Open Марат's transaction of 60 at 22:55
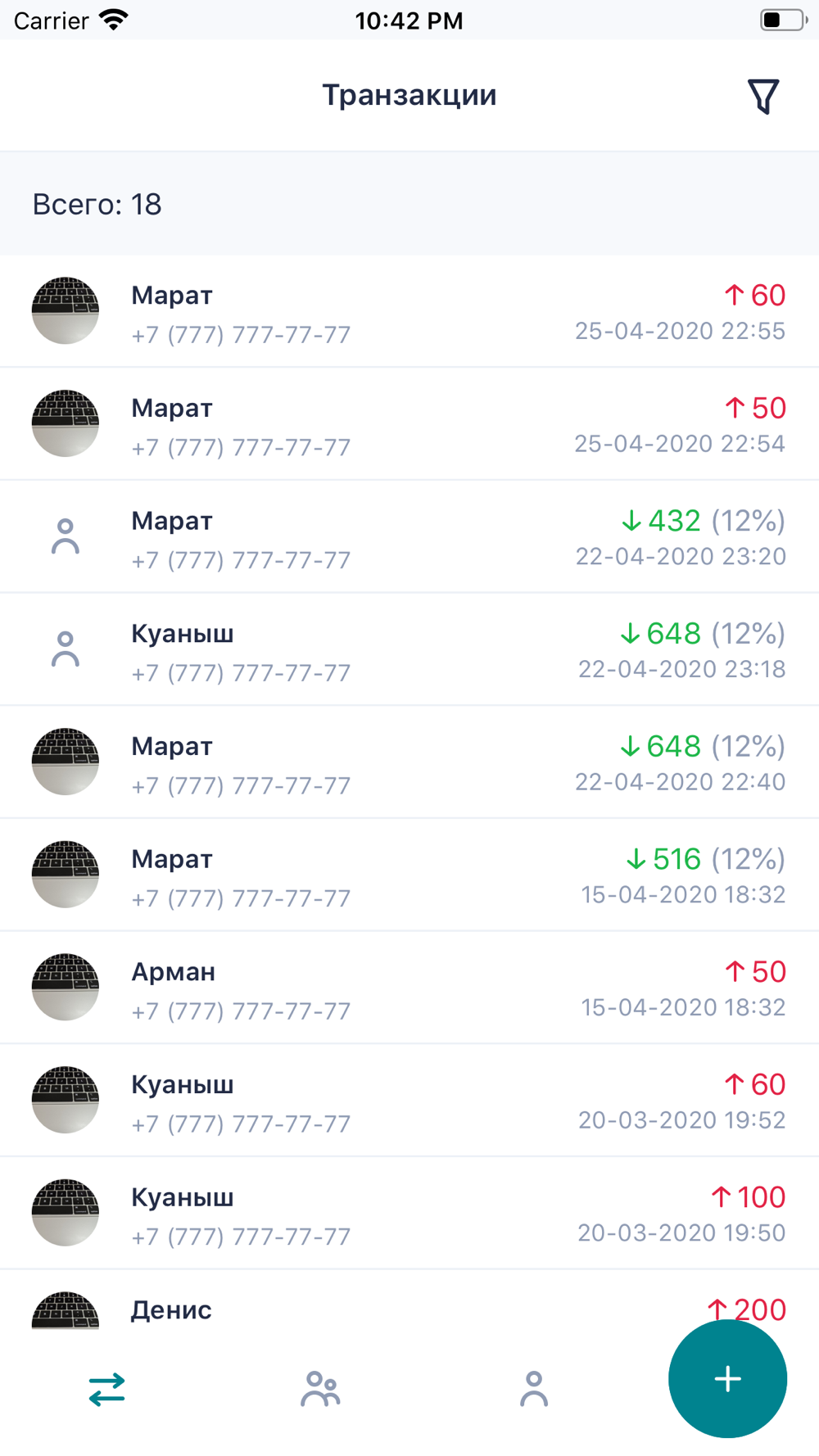This screenshot has height=1456, width=819. pos(409,311)
